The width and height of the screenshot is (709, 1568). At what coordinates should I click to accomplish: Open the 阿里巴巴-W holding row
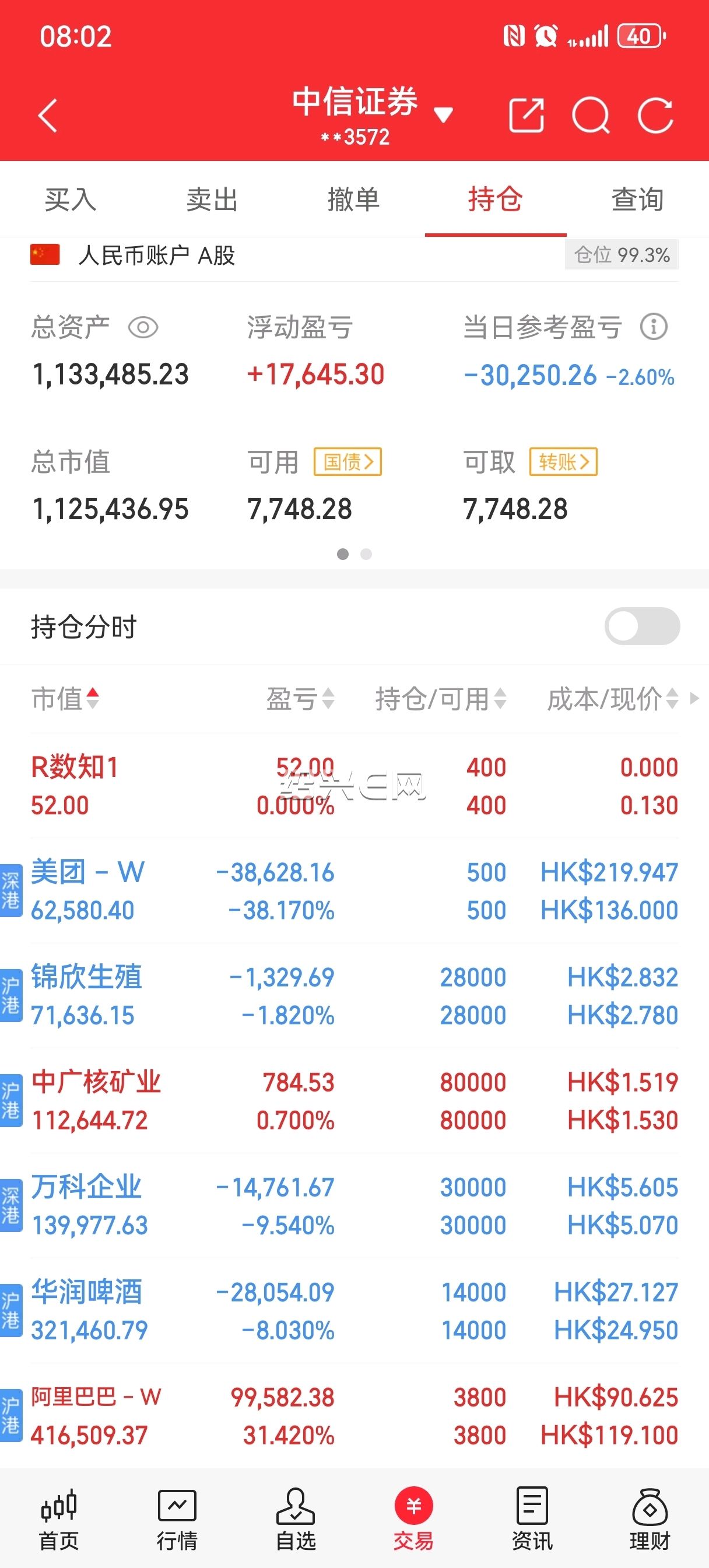354,1416
